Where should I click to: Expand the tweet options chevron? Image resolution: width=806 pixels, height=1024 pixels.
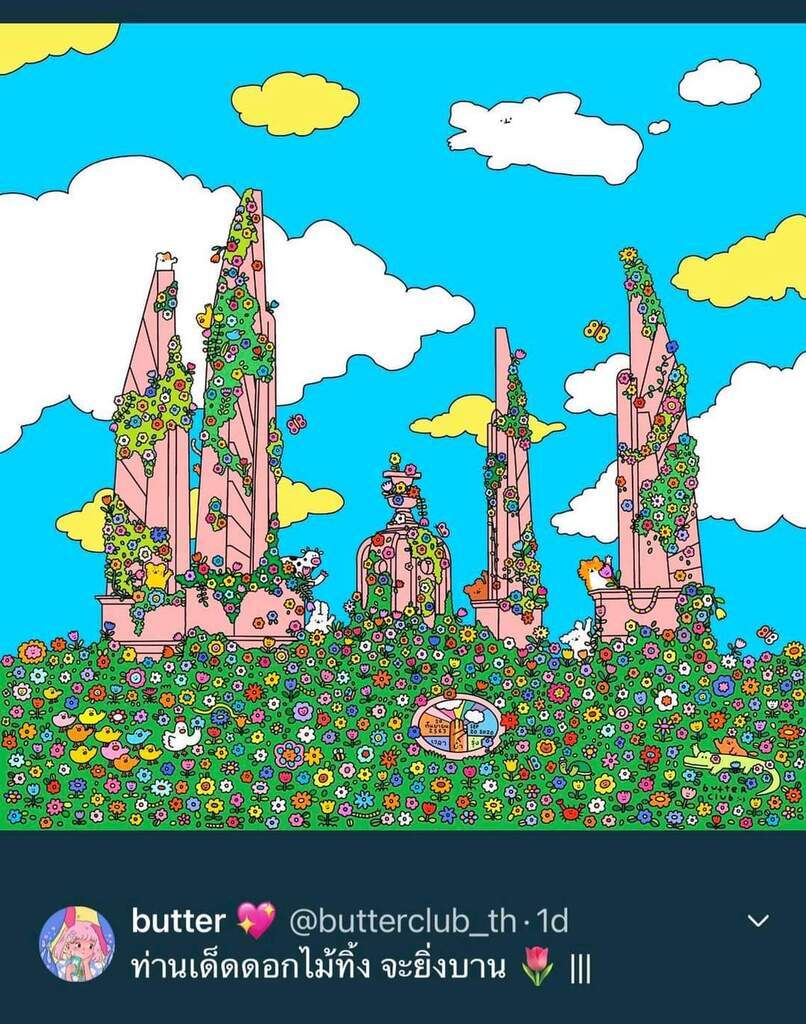[x=759, y=921]
